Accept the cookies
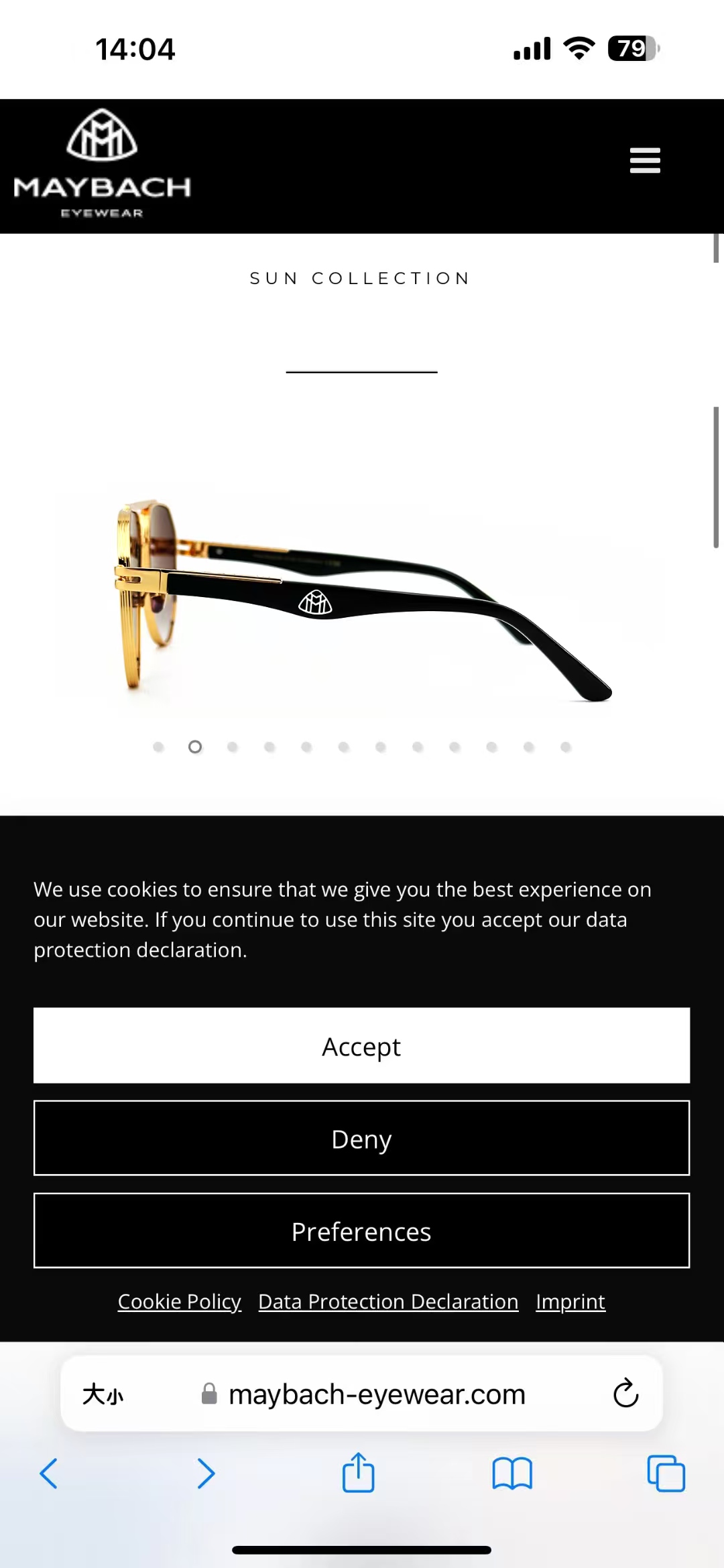The image size is (724, 1568). (x=361, y=1046)
